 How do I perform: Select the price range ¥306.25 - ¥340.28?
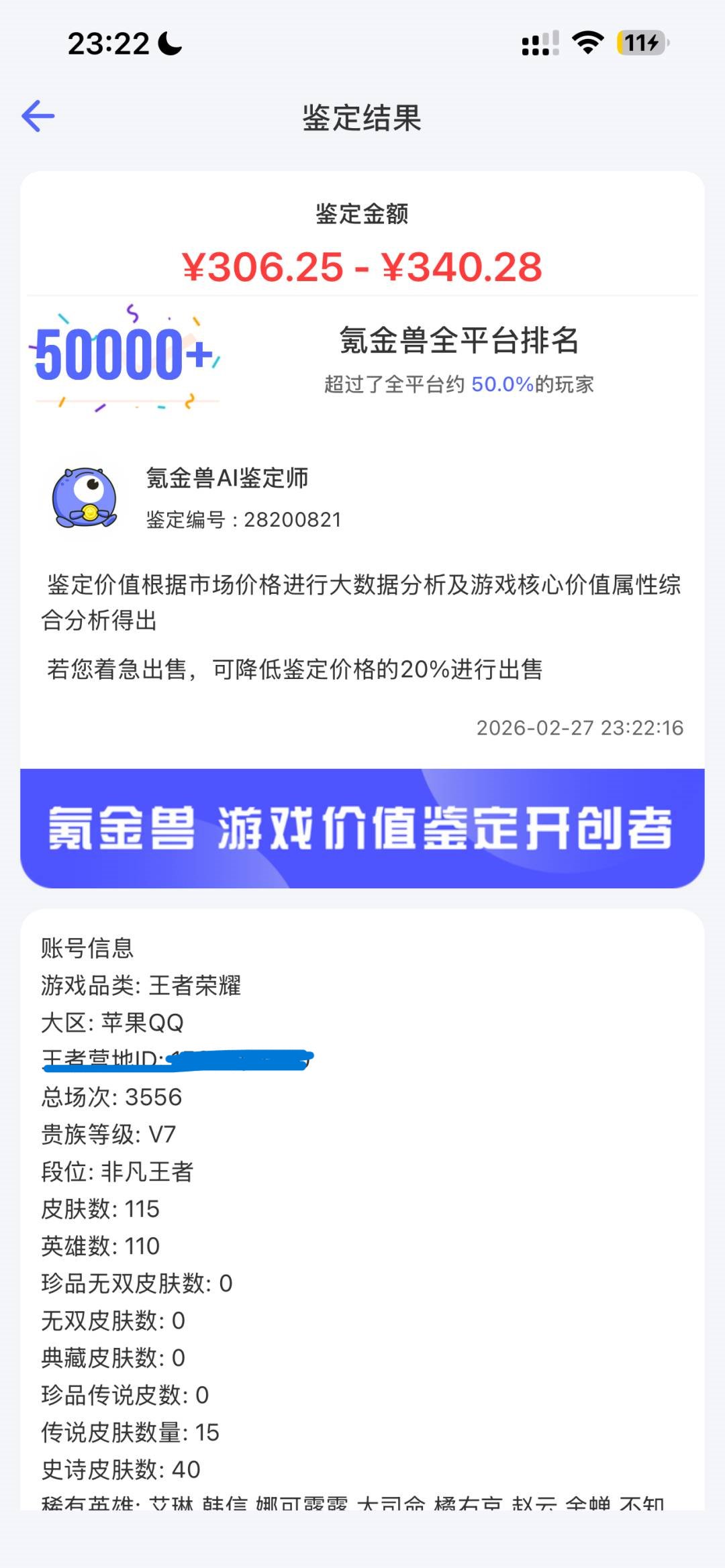362,267
